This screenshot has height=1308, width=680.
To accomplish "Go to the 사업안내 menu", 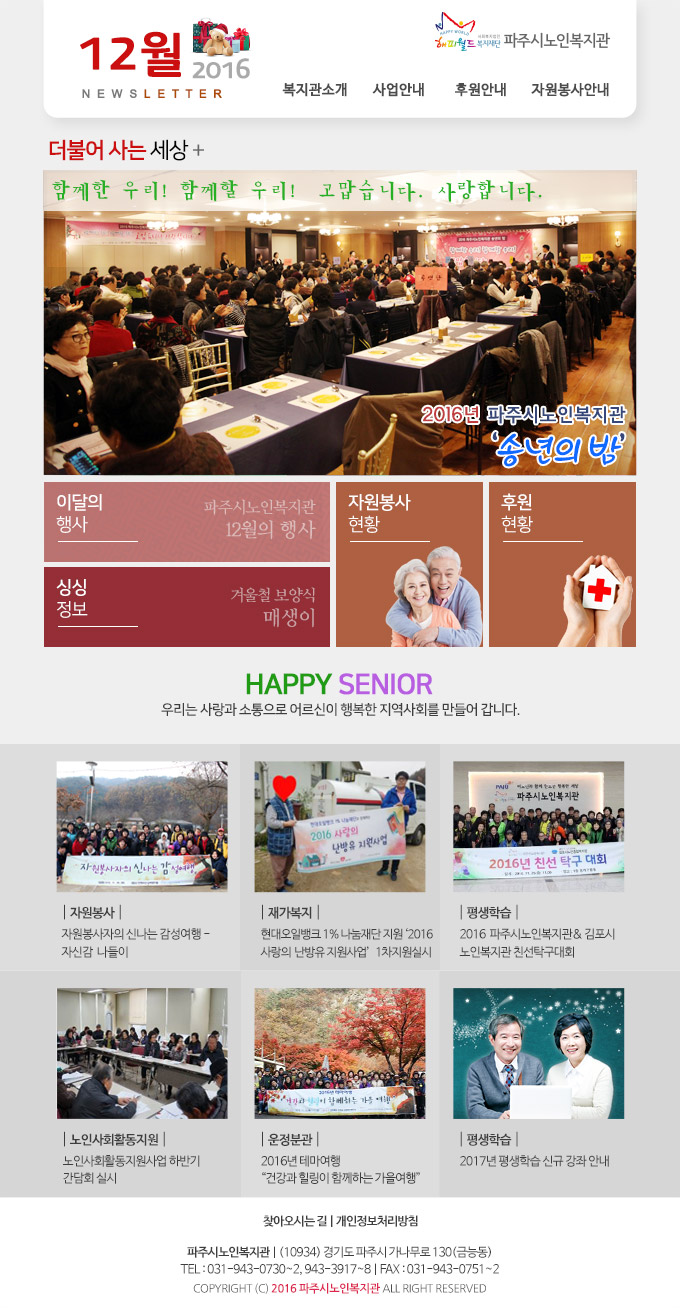I will (398, 89).
